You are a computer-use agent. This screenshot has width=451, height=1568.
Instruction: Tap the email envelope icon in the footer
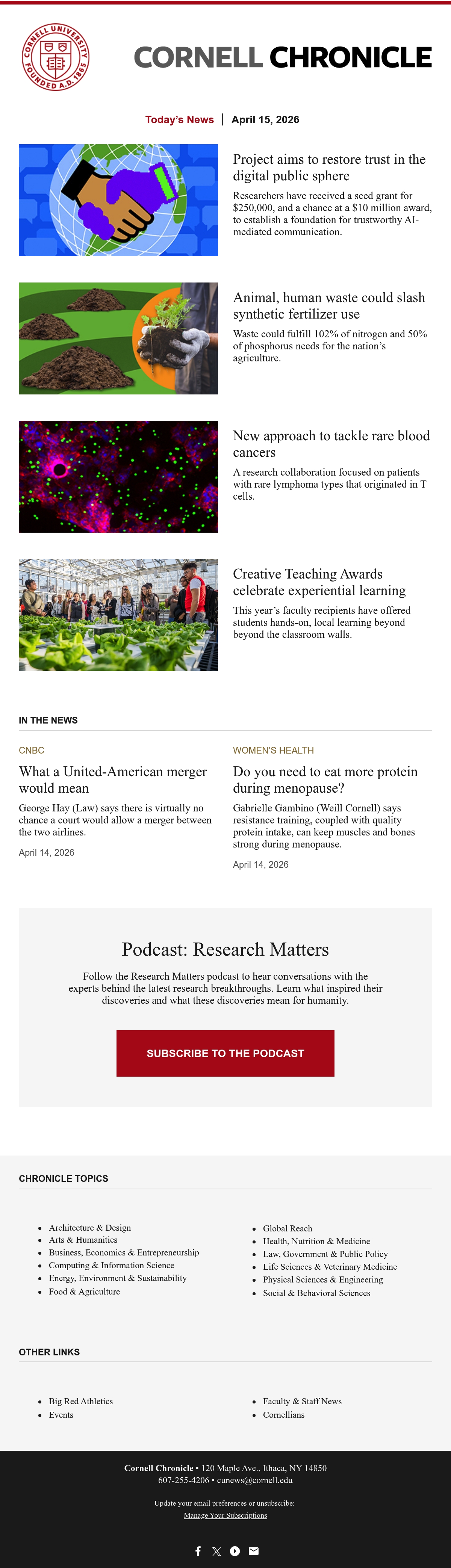click(254, 1551)
